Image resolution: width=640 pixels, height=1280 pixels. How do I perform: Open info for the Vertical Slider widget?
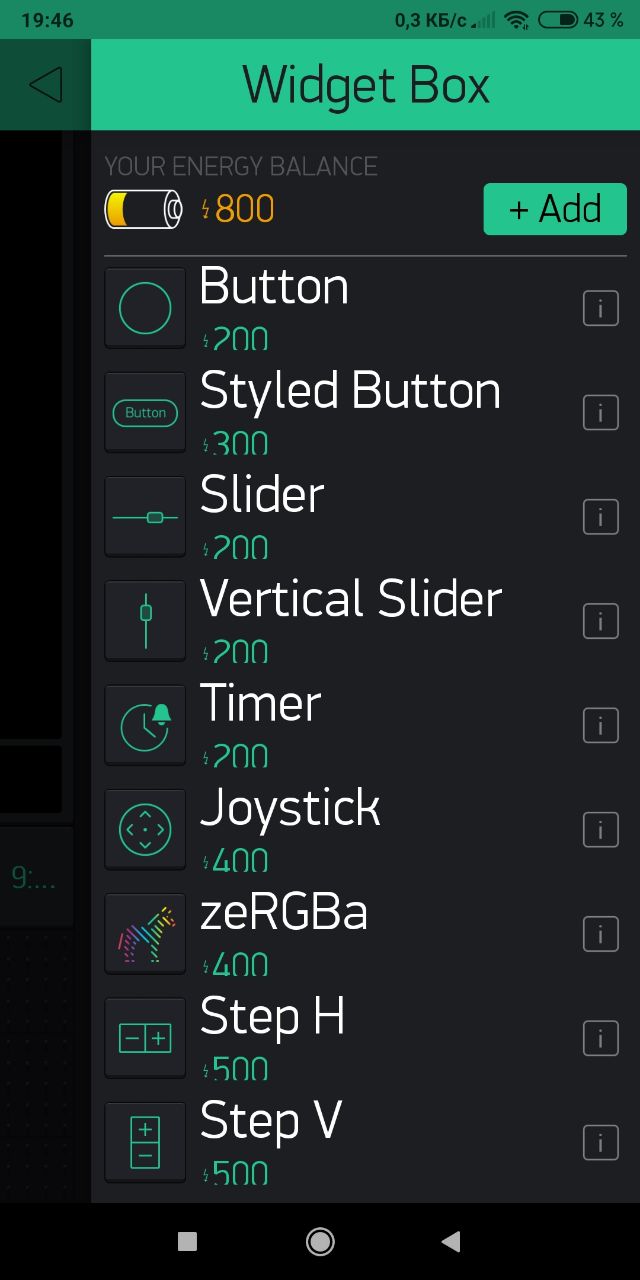click(x=600, y=621)
